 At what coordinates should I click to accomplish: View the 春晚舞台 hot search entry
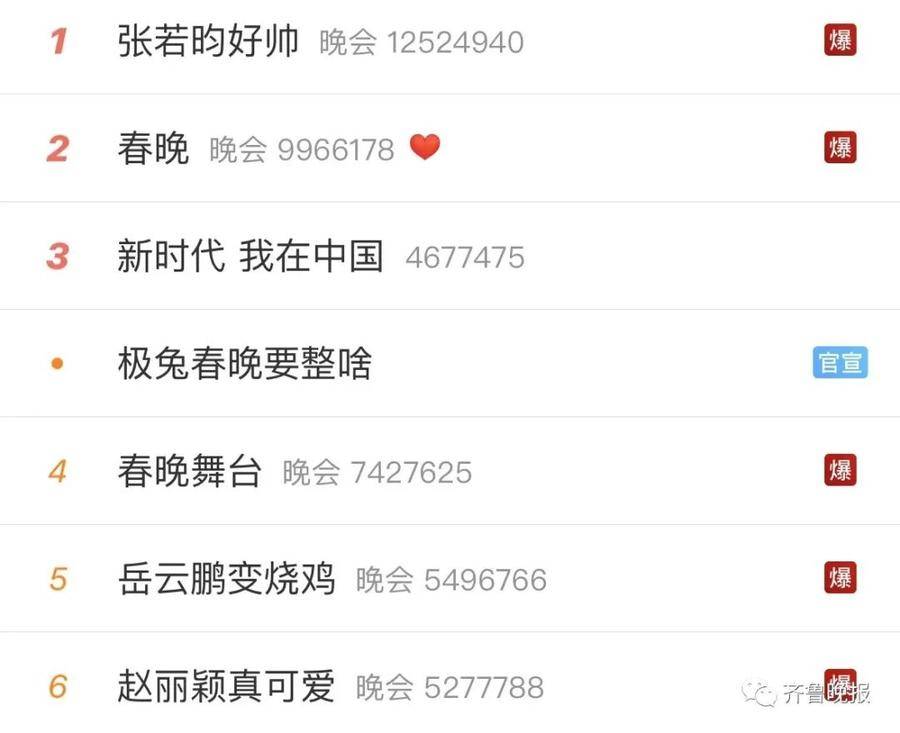click(x=189, y=472)
